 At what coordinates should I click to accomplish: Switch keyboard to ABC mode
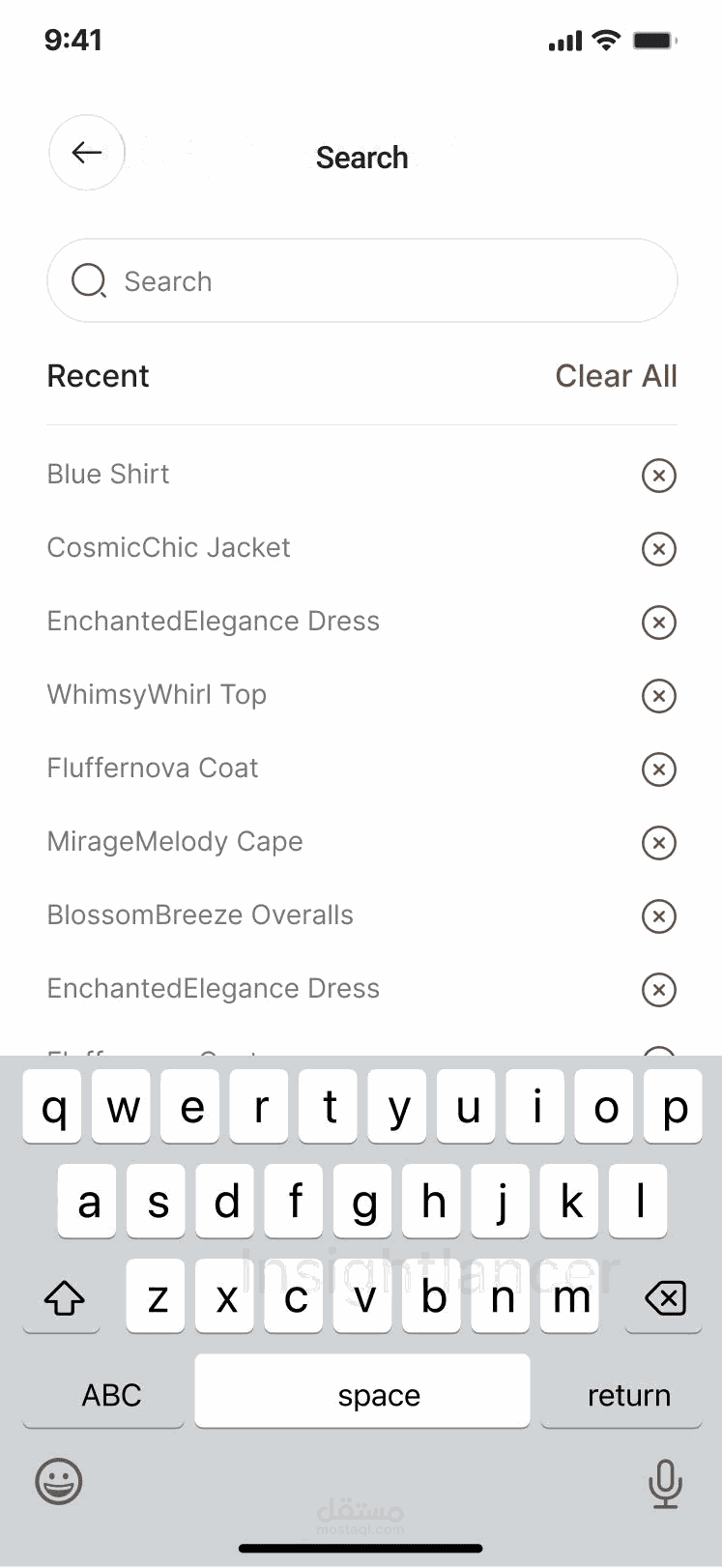[103, 1393]
